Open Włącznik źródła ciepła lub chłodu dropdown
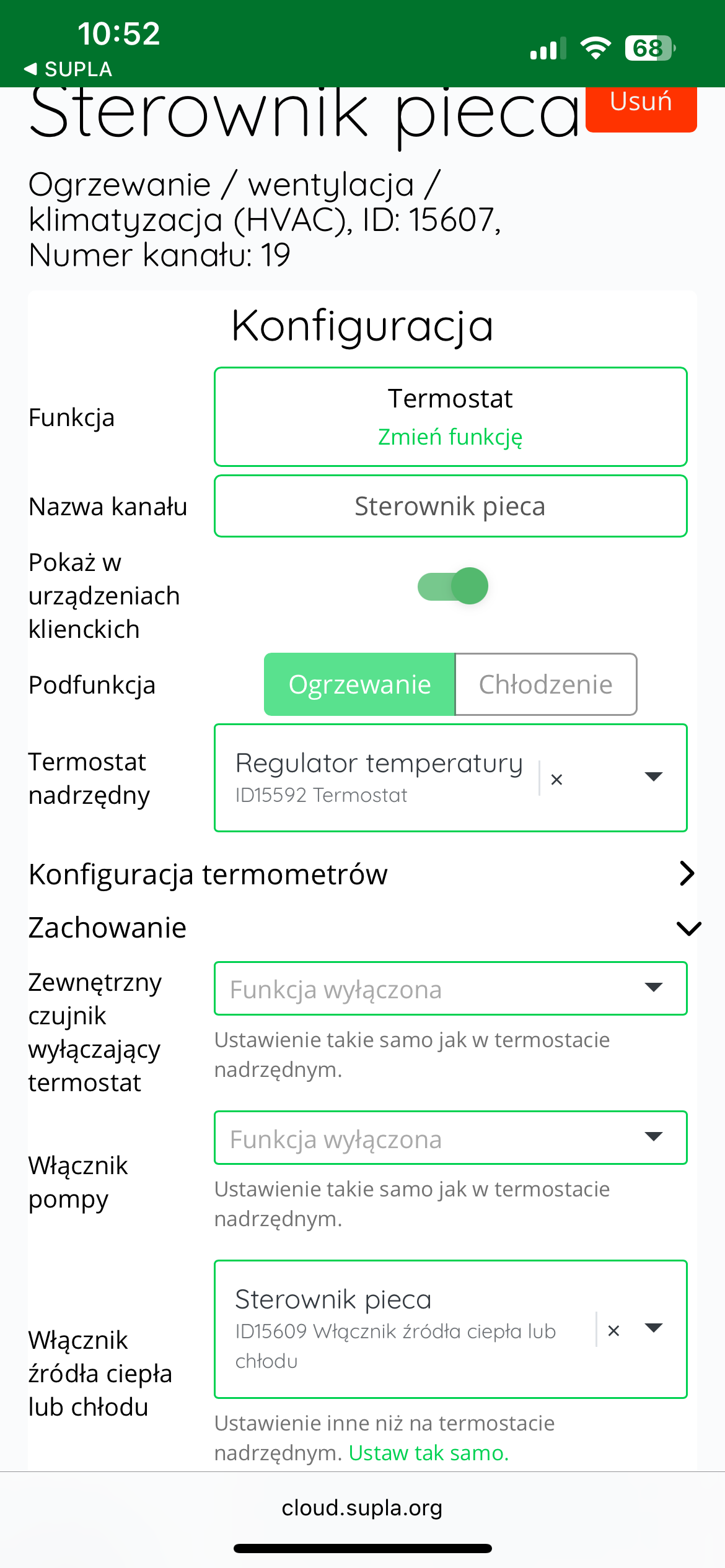The height and width of the screenshot is (1568, 725). 654,1328
